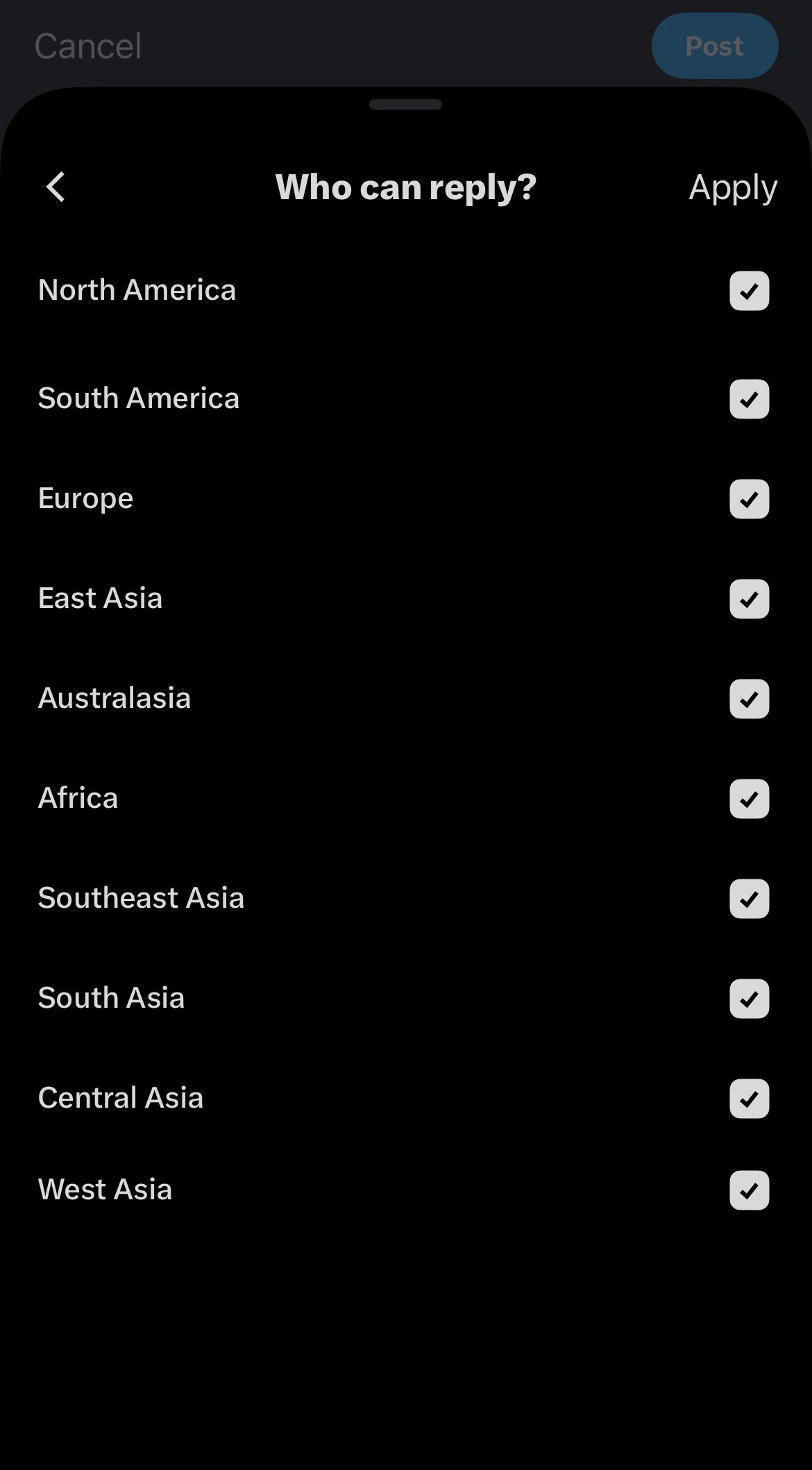Go back using the left chevron
Viewport: 812px width, 1470px height.
point(56,187)
